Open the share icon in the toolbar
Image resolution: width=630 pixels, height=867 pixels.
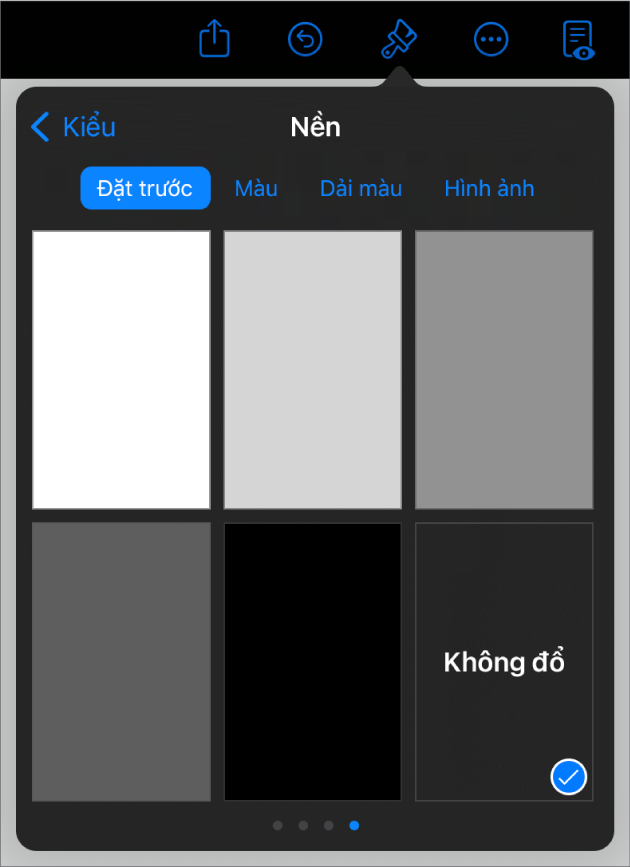215,39
